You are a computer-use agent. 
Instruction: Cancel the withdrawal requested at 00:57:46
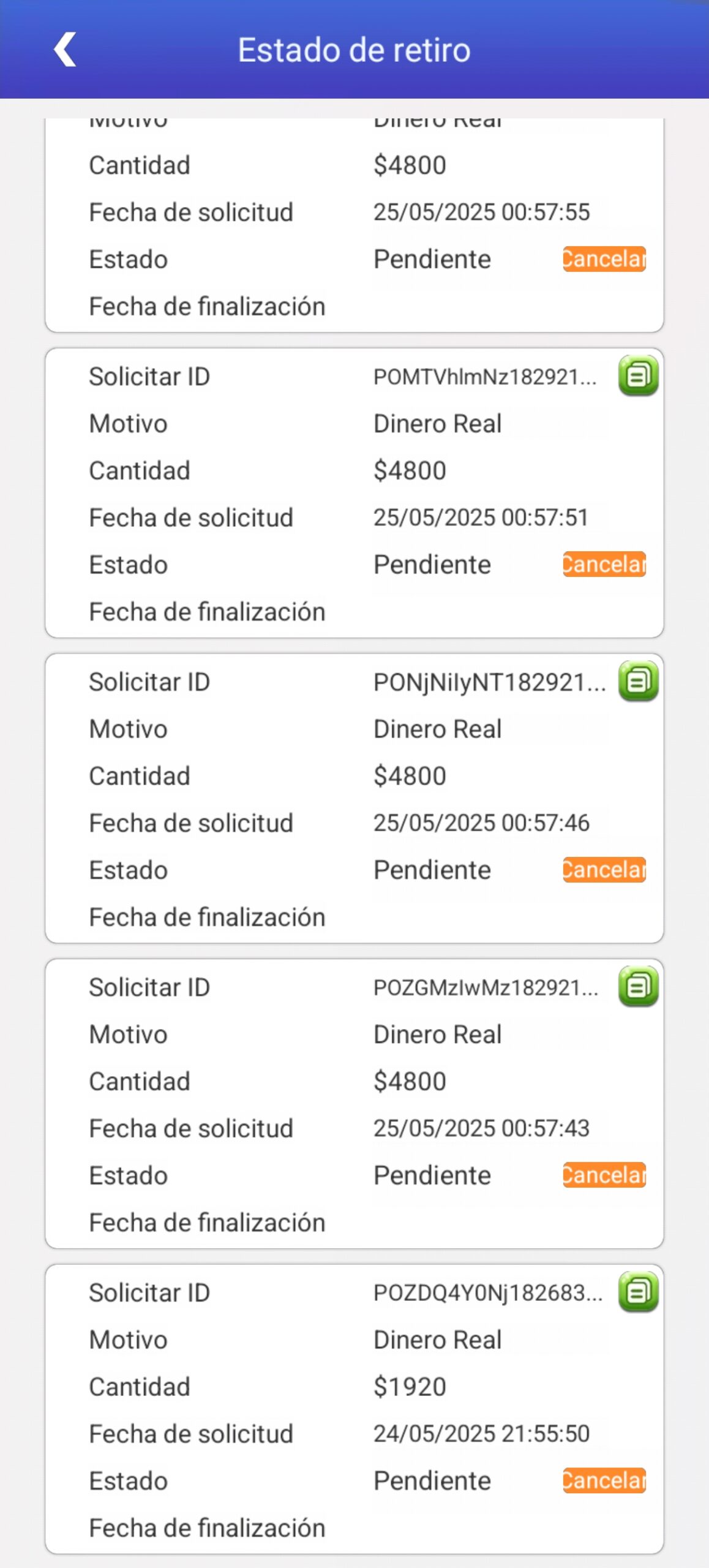coord(604,870)
